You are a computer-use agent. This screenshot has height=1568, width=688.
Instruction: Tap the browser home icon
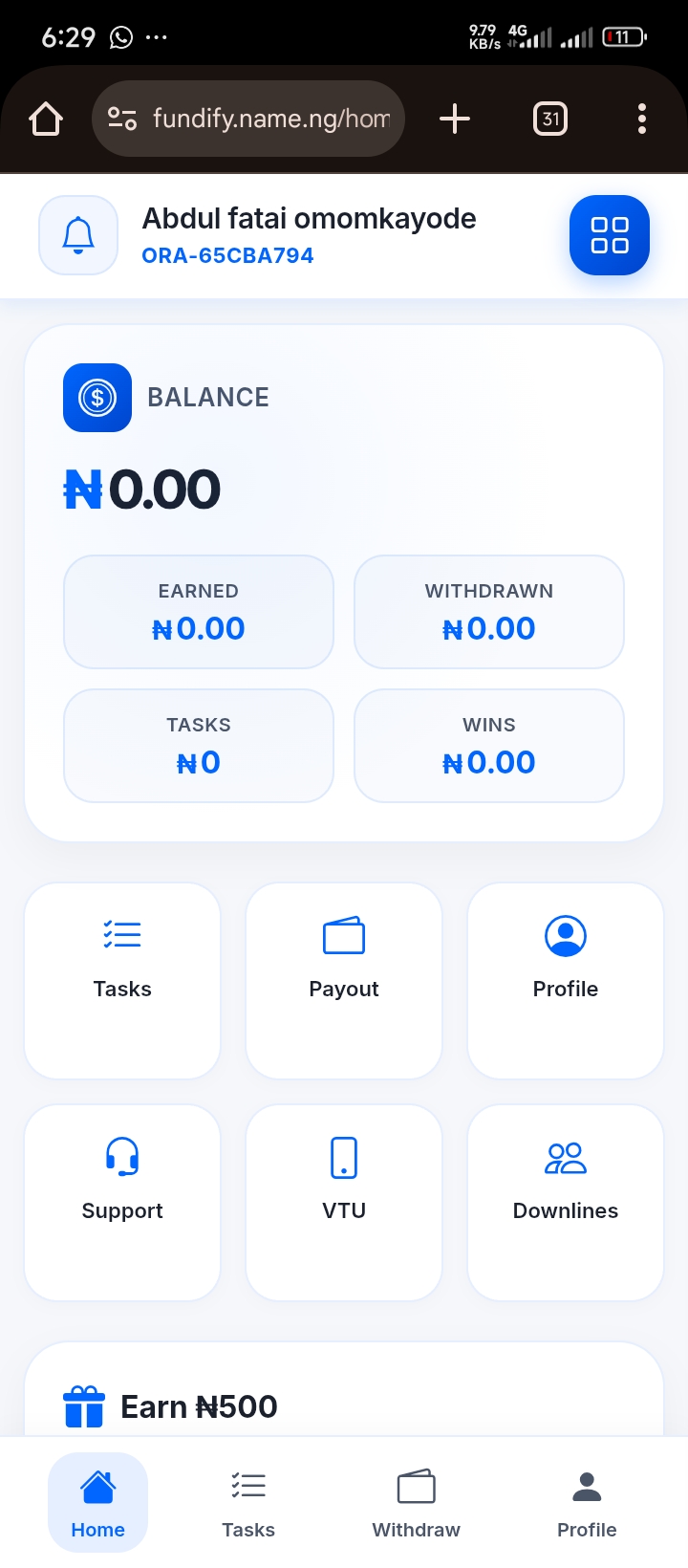coord(46,120)
